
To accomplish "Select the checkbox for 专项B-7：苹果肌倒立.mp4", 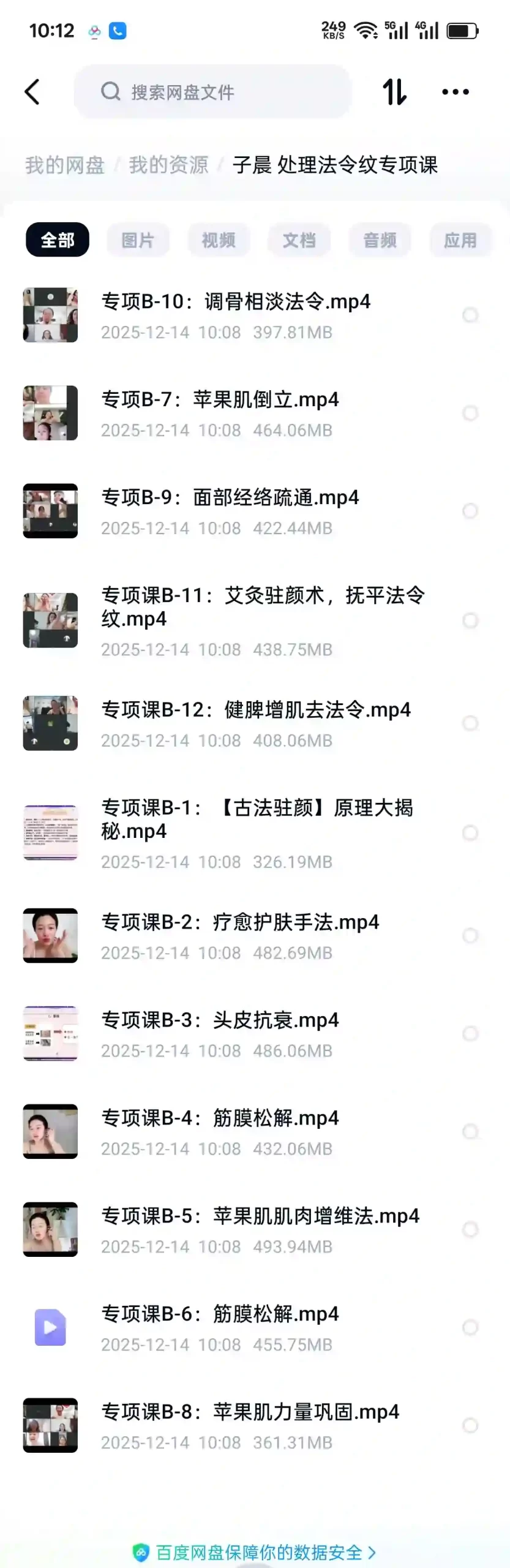I will 470,413.
